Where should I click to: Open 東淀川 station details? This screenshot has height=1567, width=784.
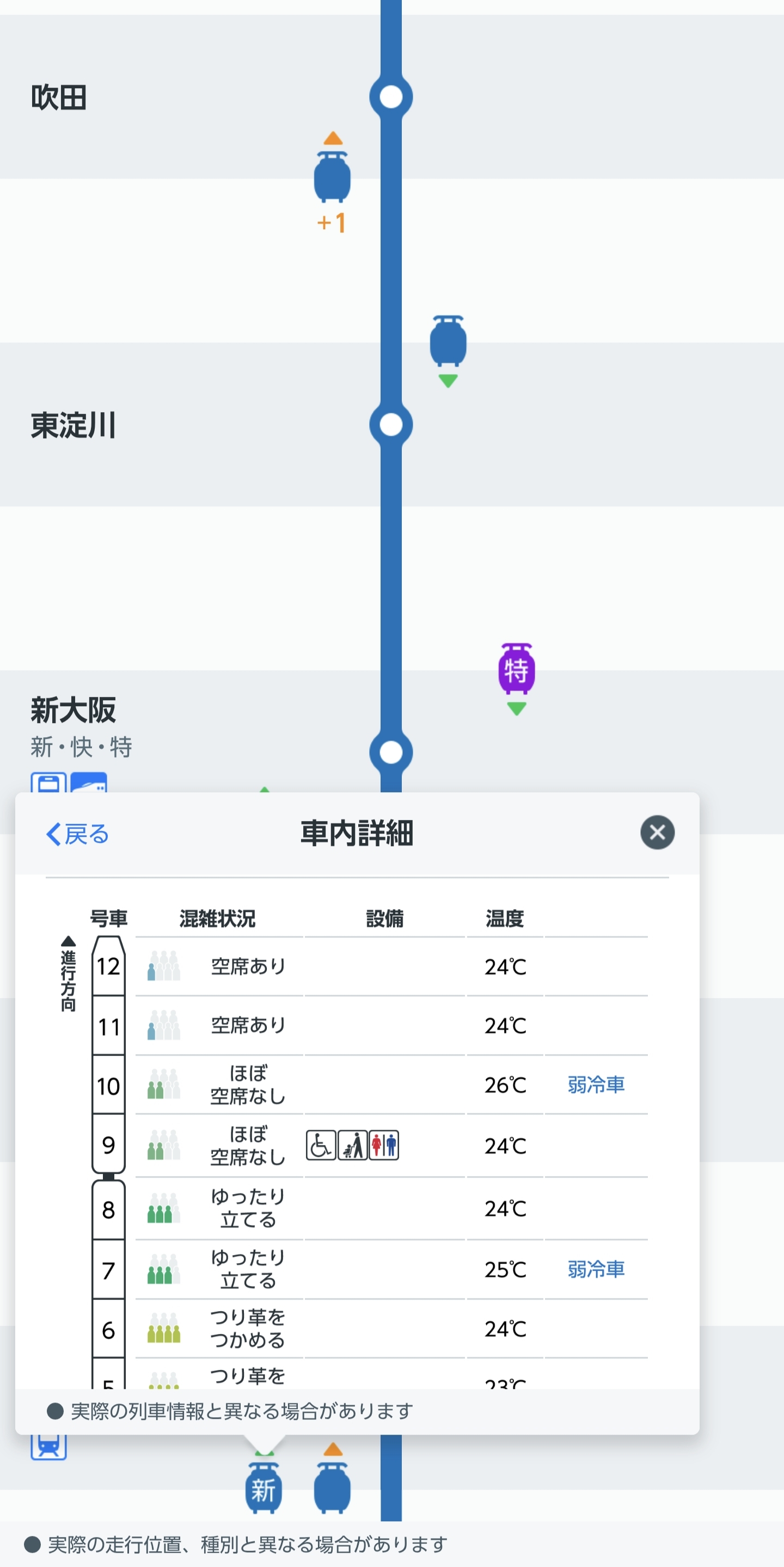tap(73, 425)
